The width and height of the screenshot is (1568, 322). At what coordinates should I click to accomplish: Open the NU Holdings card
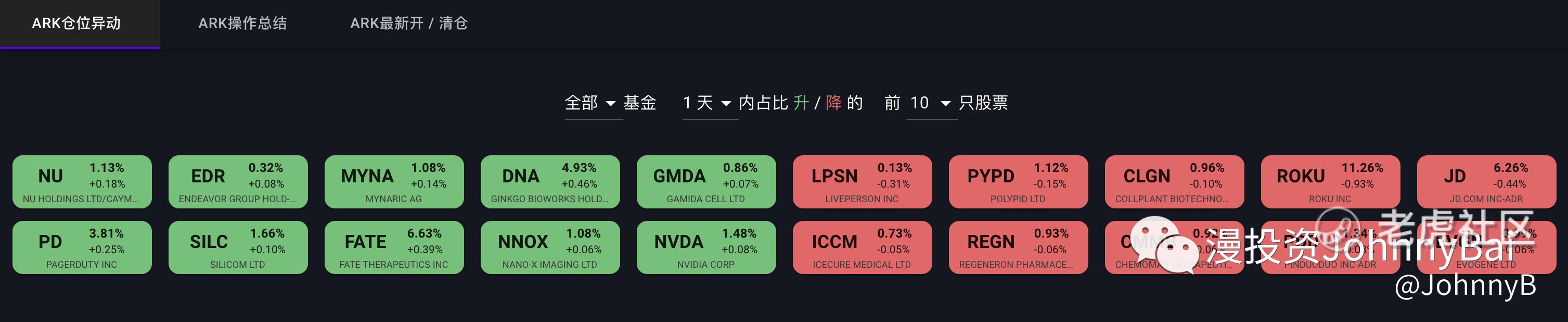pyautogui.click(x=82, y=182)
